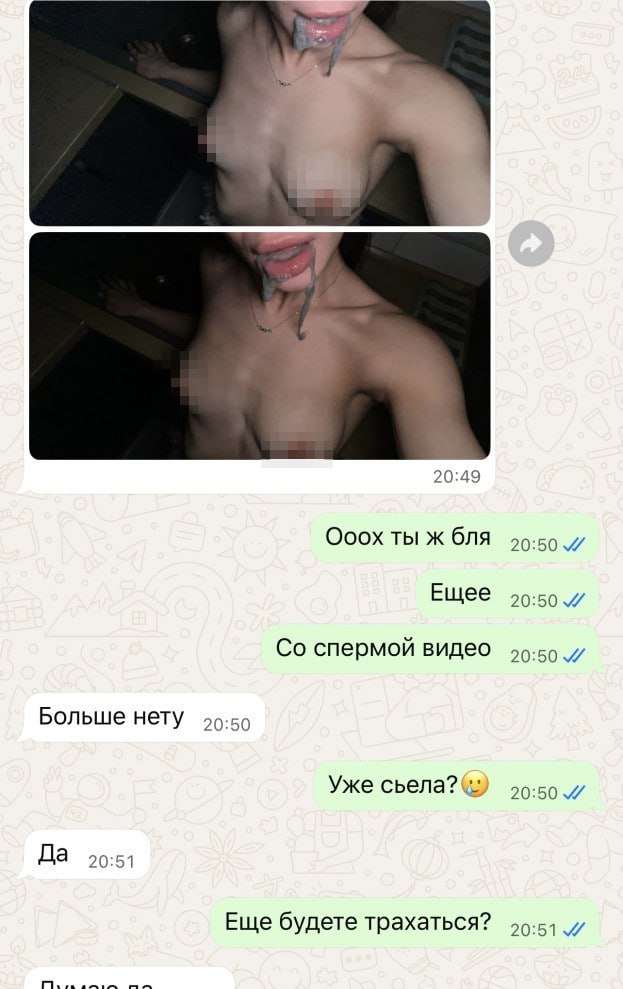Tap the forward arrow beside the photos
The width and height of the screenshot is (623, 989).
click(531, 243)
